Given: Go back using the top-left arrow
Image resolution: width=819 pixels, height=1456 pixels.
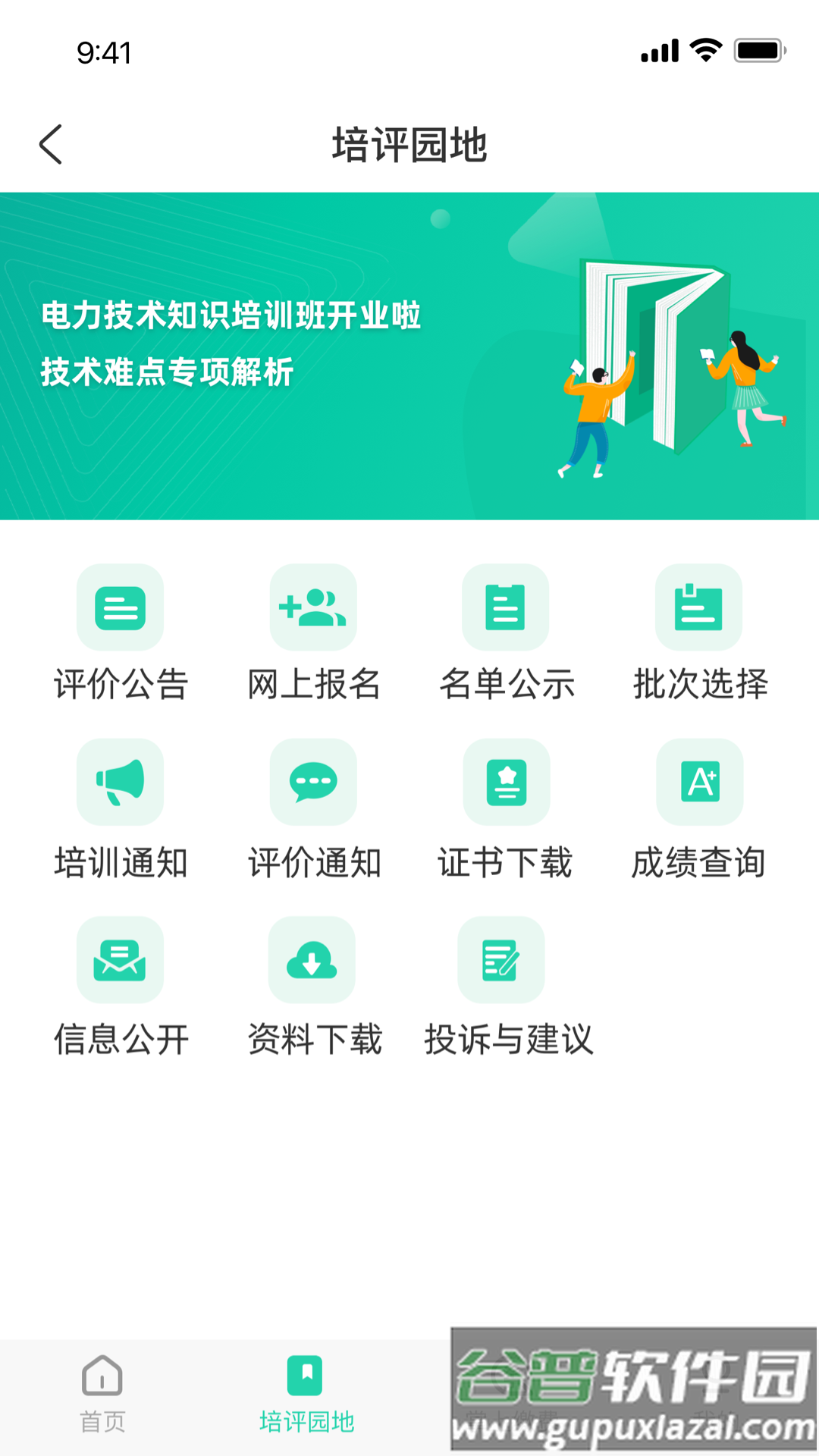Looking at the screenshot, I should (51, 144).
